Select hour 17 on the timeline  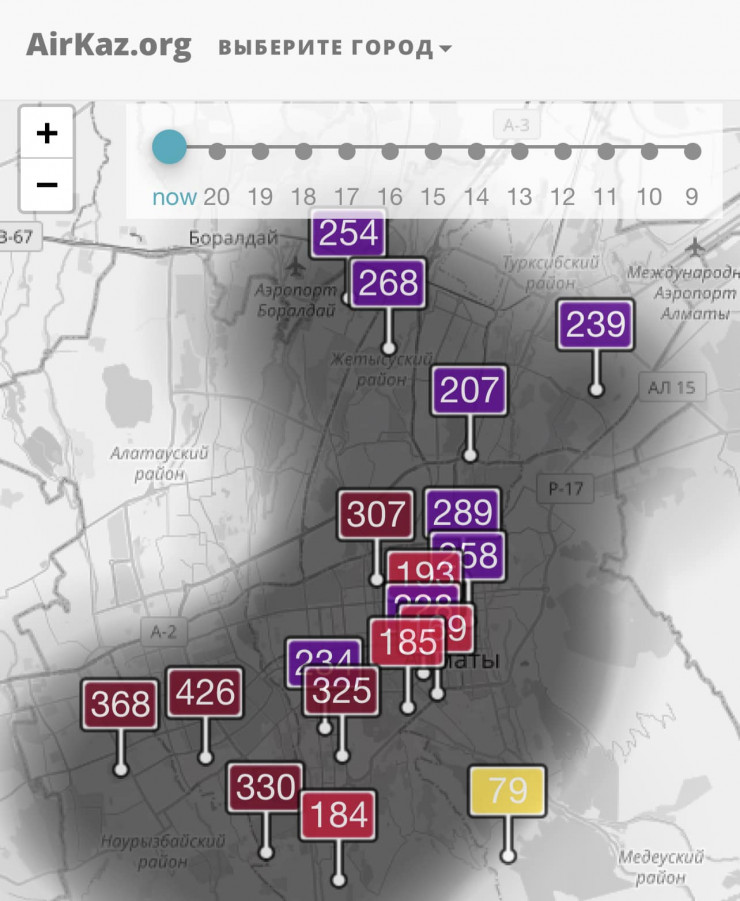[x=346, y=152]
